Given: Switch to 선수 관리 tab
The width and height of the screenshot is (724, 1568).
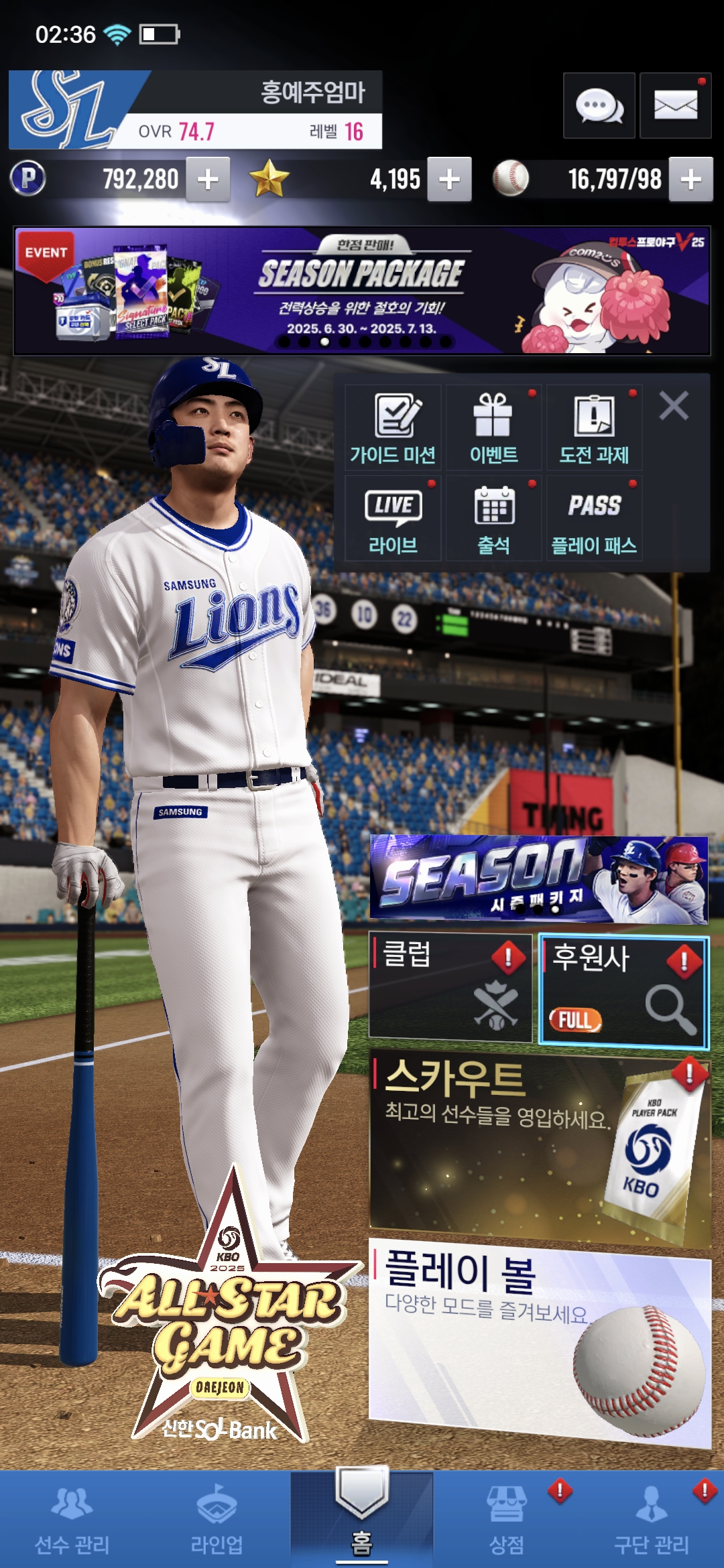Looking at the screenshot, I should [x=72, y=1520].
